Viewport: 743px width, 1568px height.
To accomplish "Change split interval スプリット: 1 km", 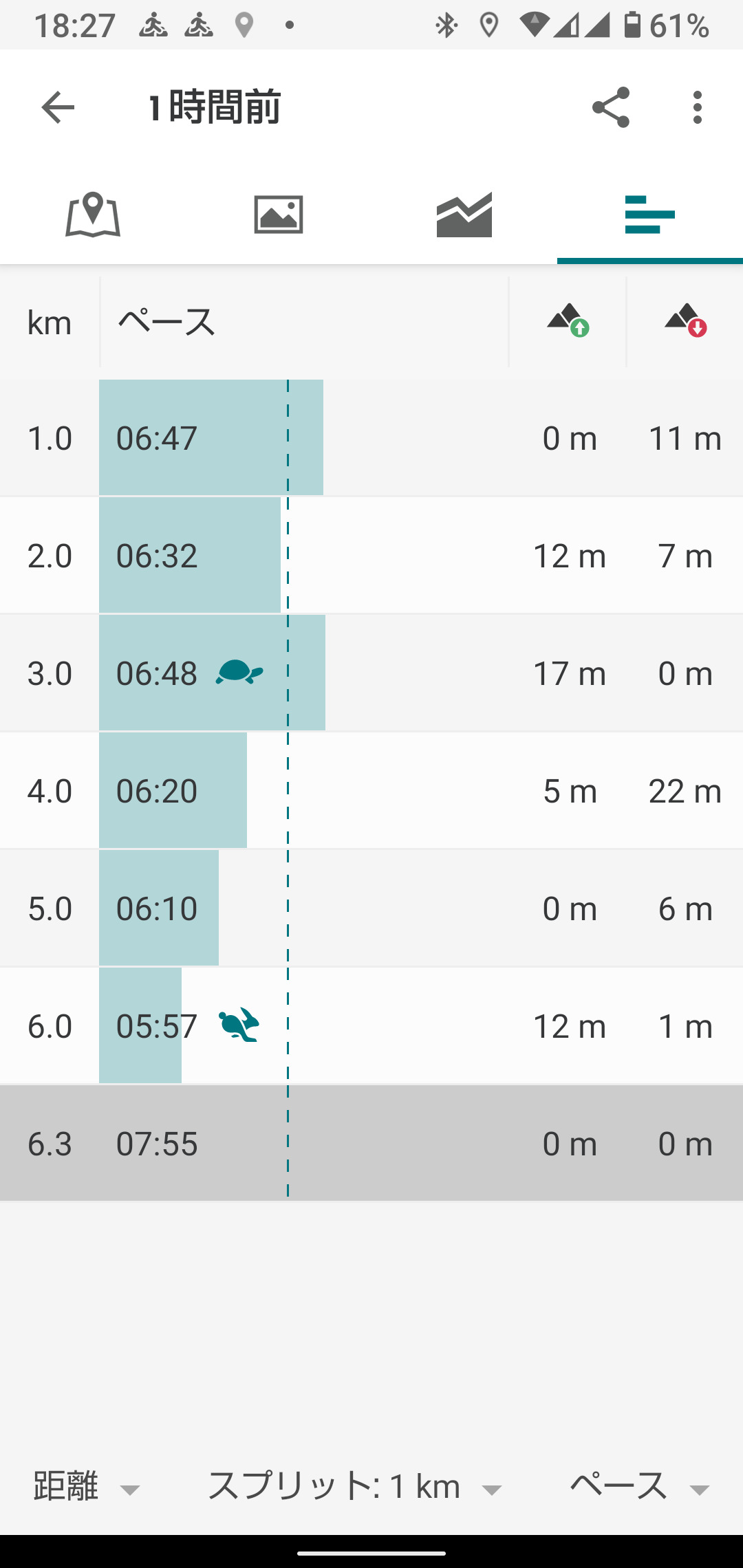I will tap(354, 1487).
